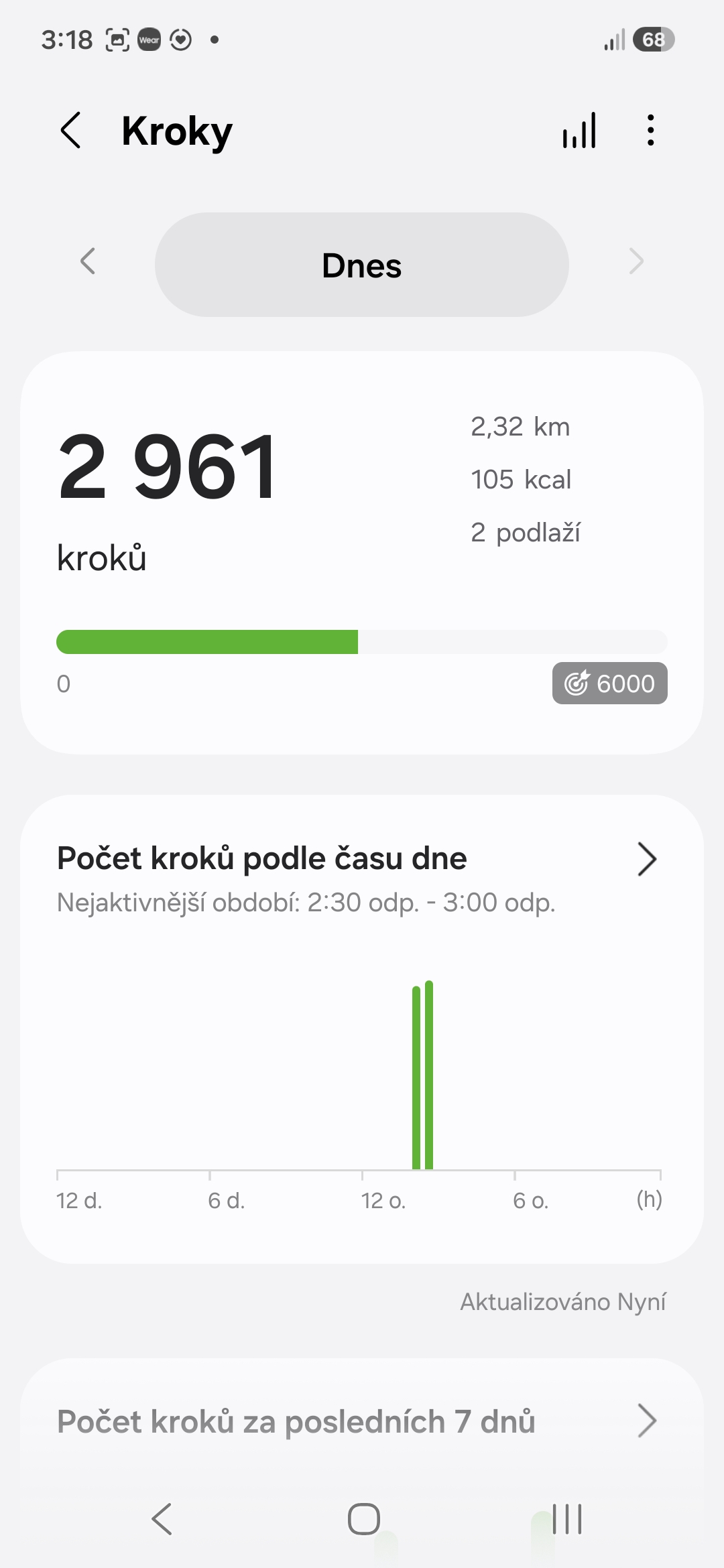Image resolution: width=724 pixels, height=1568 pixels.
Task: Tap the system home button
Action: click(363, 1518)
